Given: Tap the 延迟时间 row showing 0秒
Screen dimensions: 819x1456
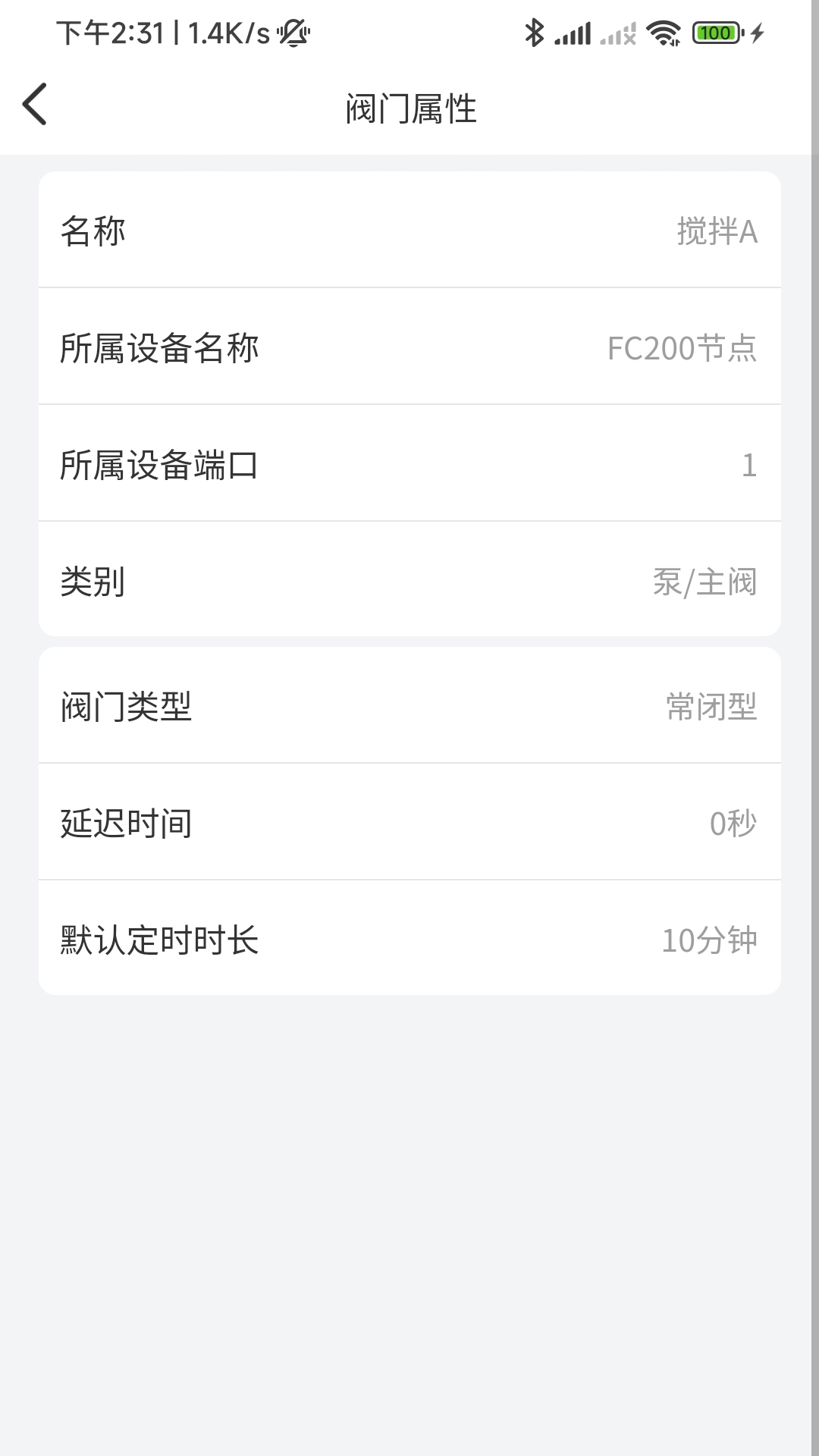Looking at the screenshot, I should pos(409,823).
